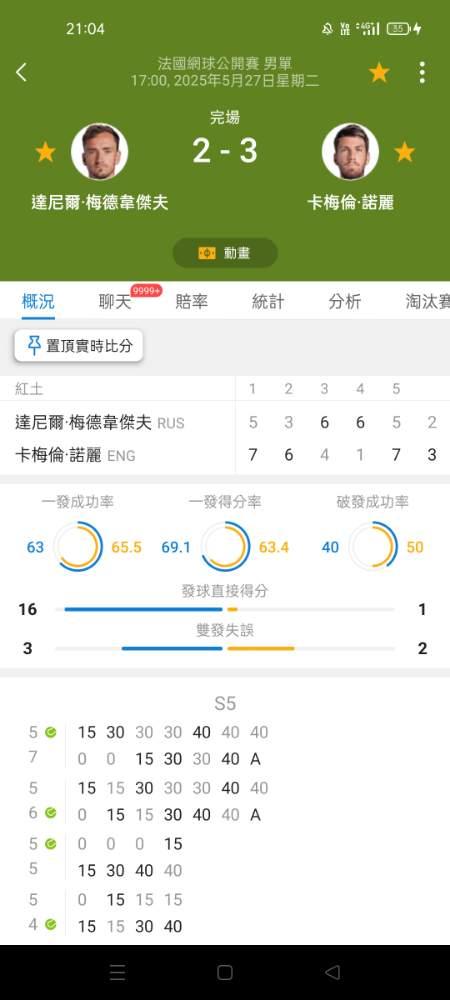Image resolution: width=450 pixels, height=1000 pixels.
Task: Open 達尼爾·梅德韋傑夫's player avatar
Action: [99, 152]
